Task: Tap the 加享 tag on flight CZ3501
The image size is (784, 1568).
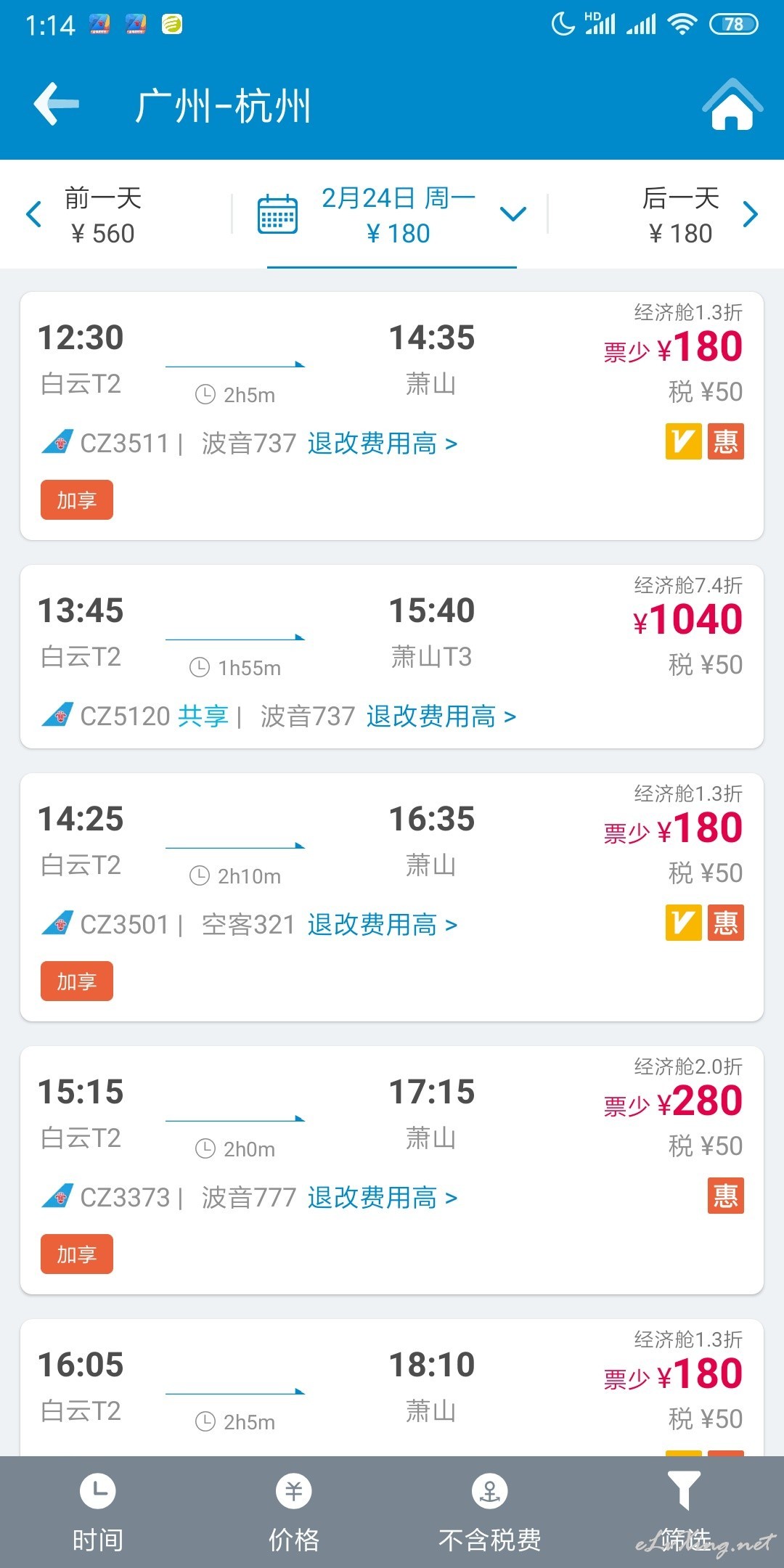Action: pos(77,981)
